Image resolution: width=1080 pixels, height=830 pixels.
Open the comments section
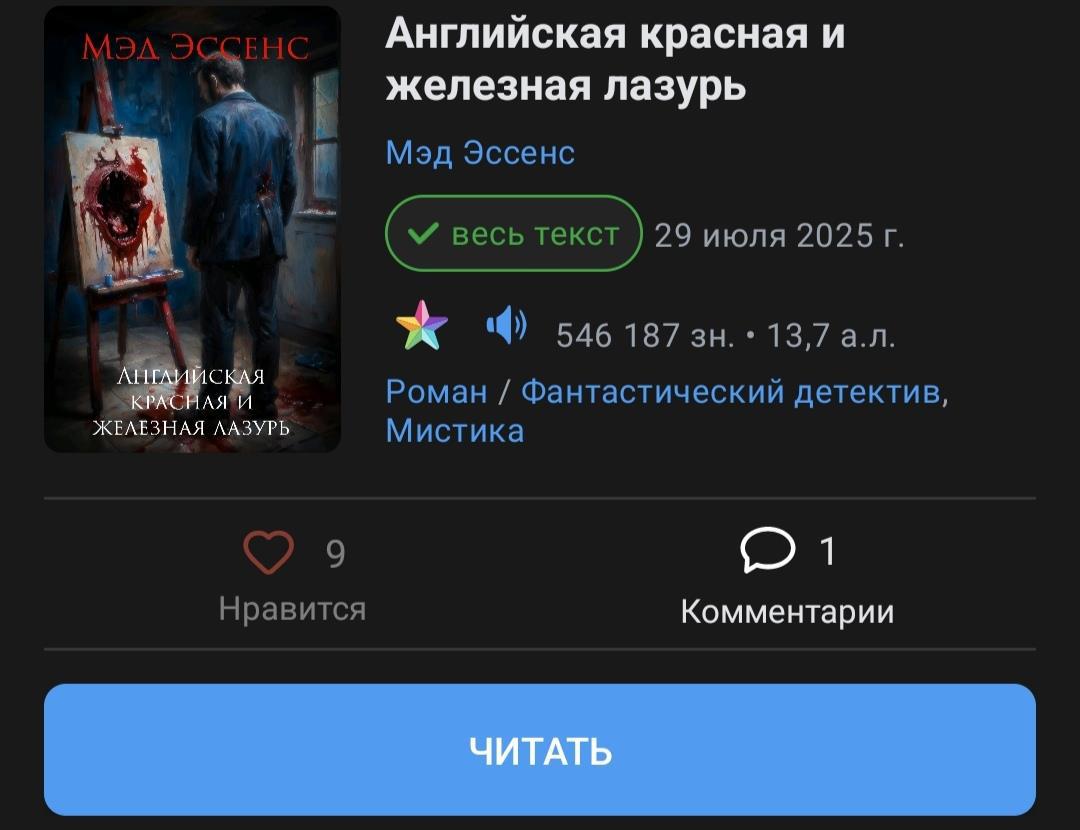[x=768, y=551]
